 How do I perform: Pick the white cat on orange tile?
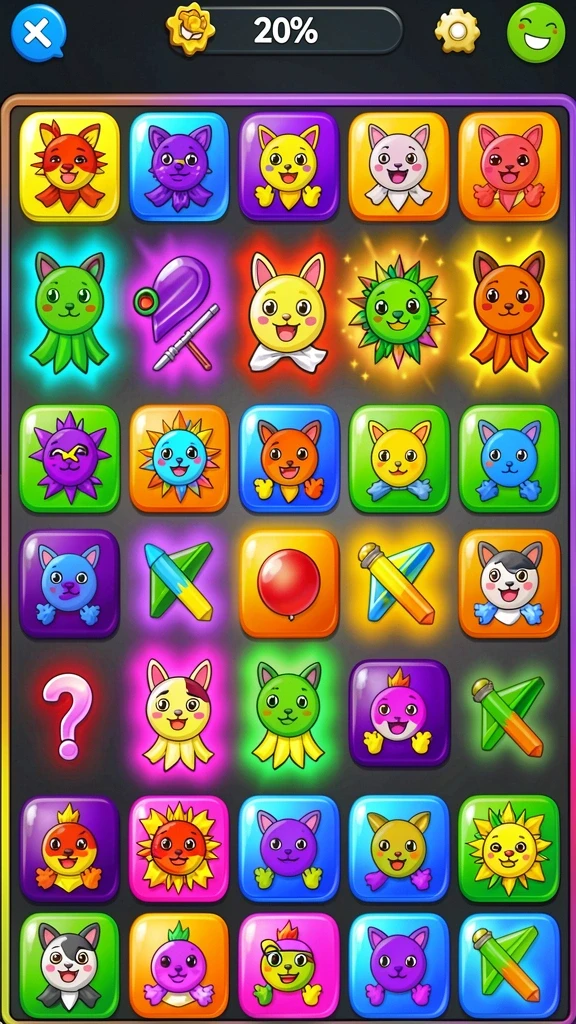tap(398, 166)
